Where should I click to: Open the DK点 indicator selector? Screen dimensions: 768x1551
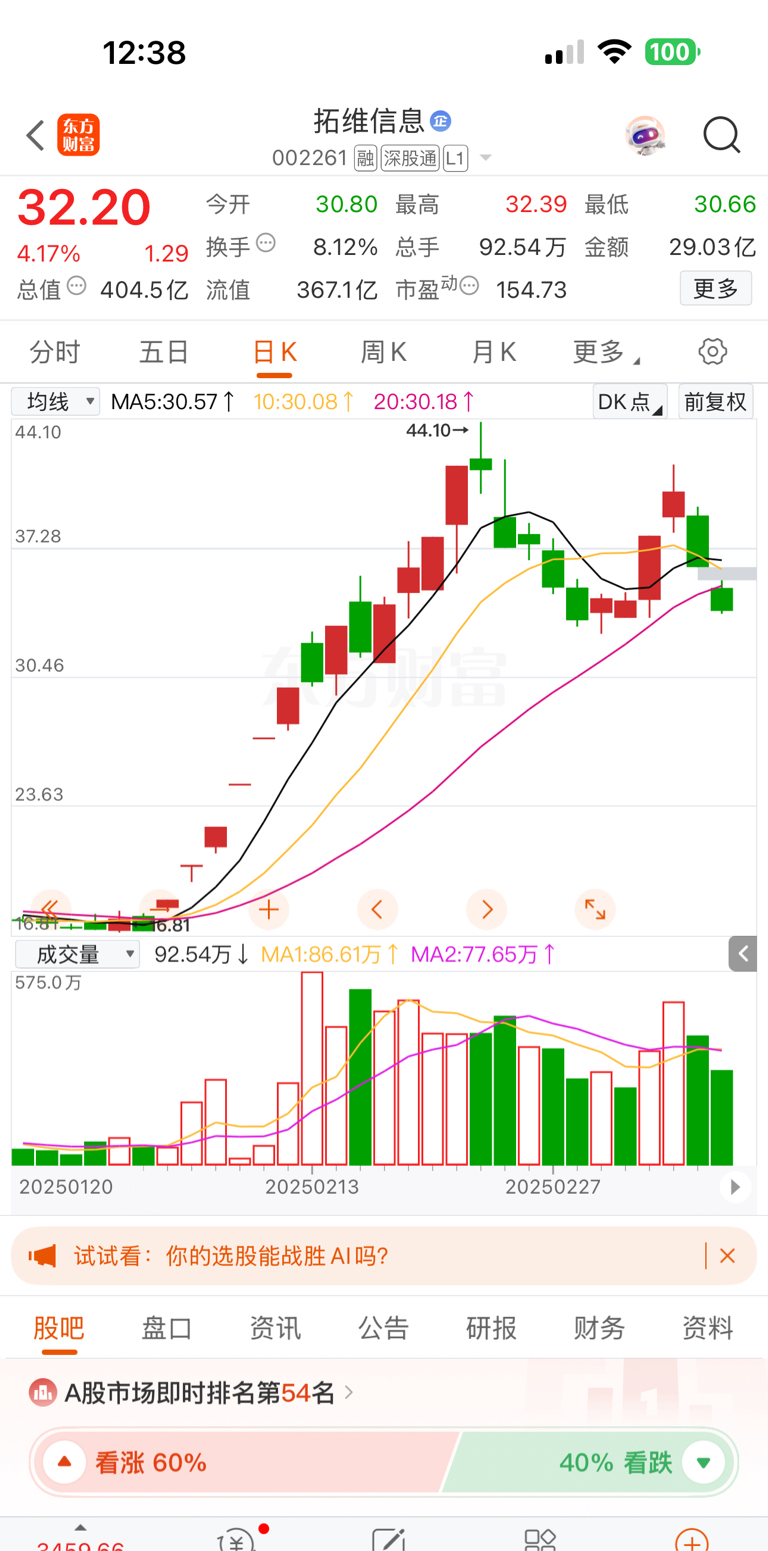(630, 402)
